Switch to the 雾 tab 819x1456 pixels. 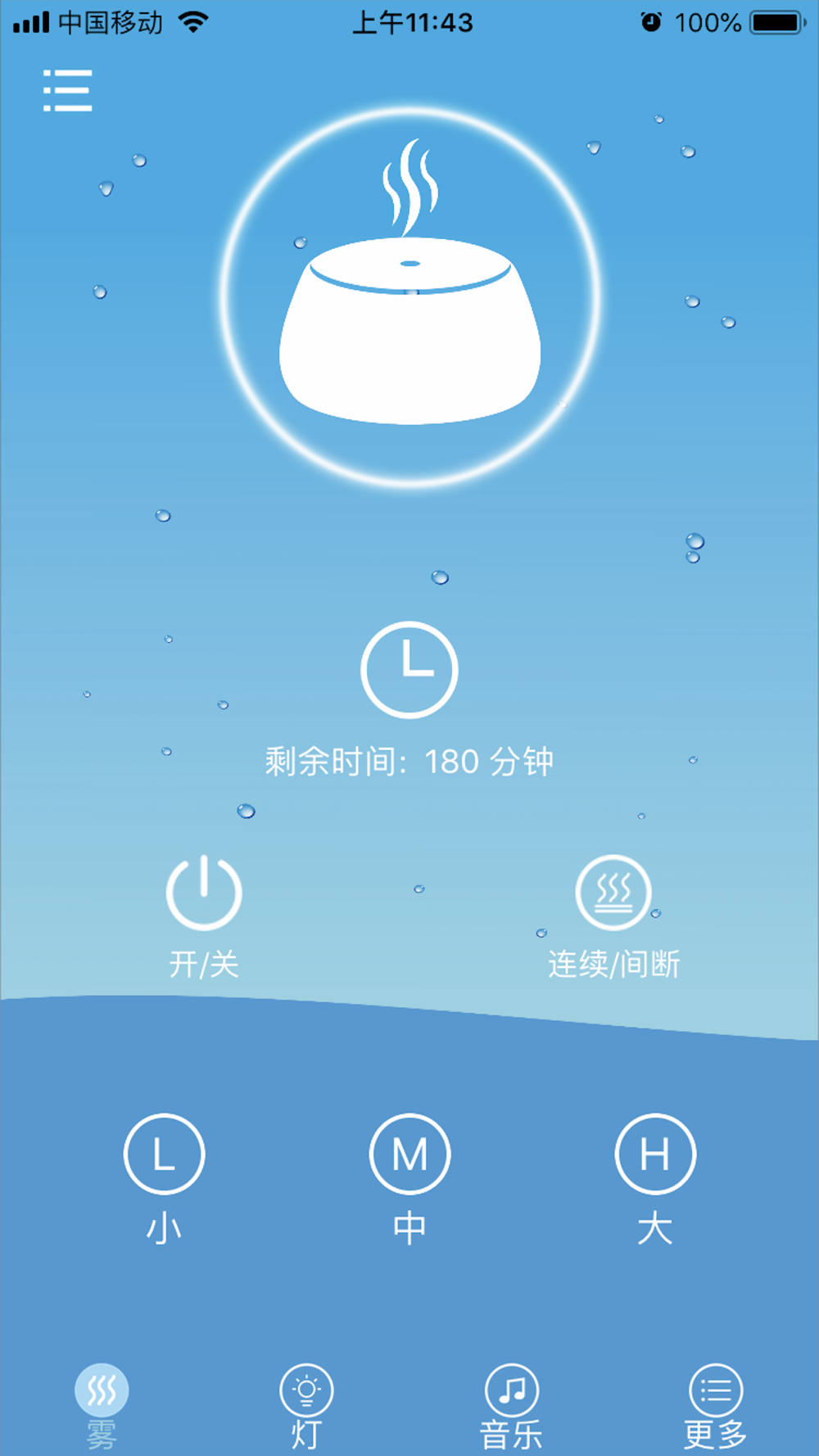coord(102,1404)
